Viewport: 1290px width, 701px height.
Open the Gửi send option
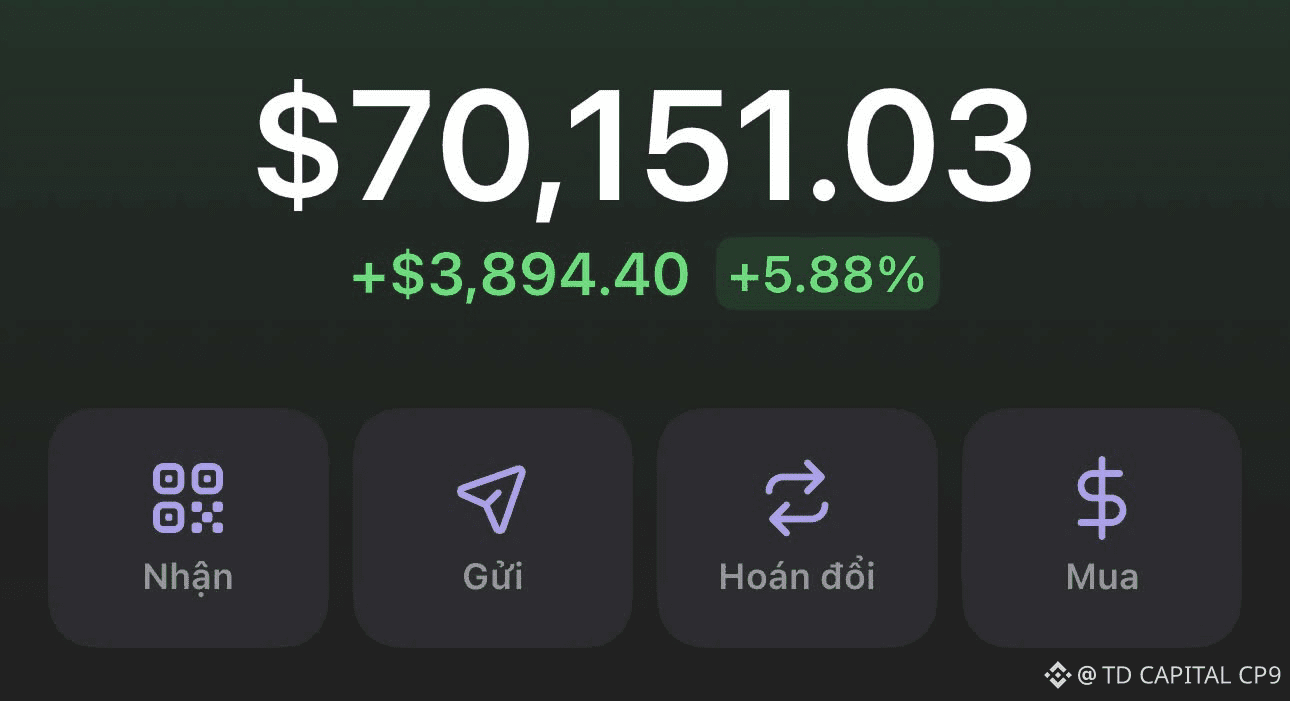click(x=493, y=527)
